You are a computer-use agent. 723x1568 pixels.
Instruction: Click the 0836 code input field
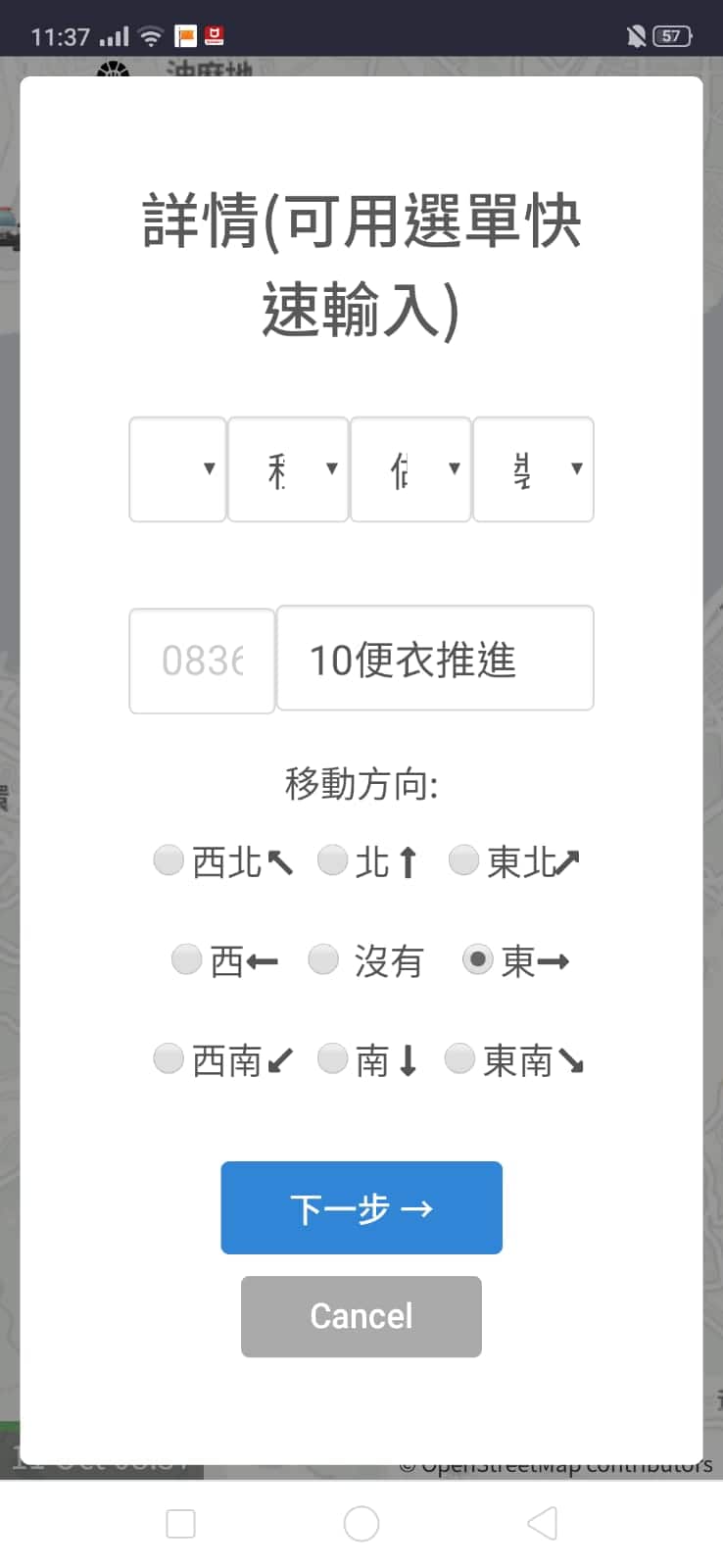point(201,660)
